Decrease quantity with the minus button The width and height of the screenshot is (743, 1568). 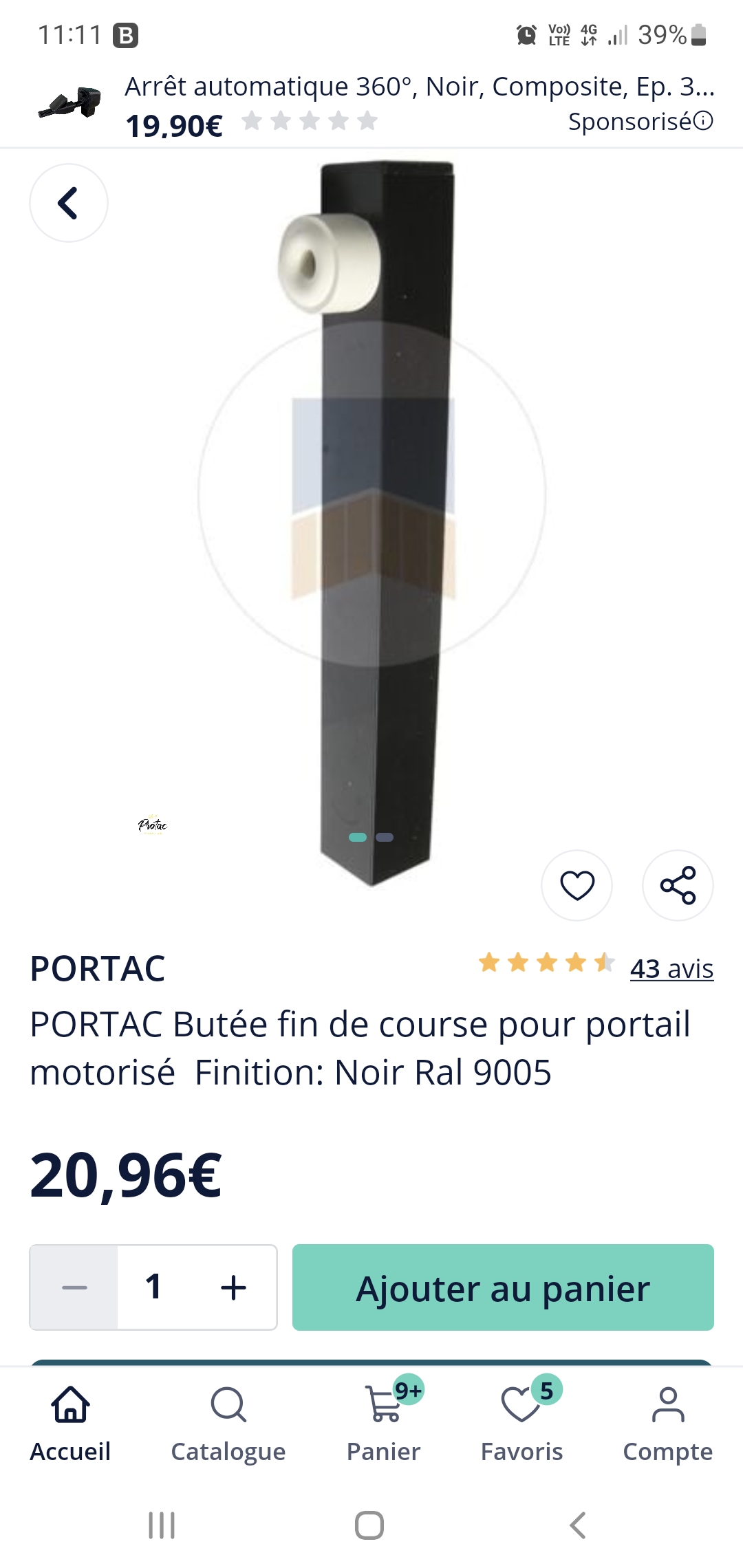pos(74,1287)
